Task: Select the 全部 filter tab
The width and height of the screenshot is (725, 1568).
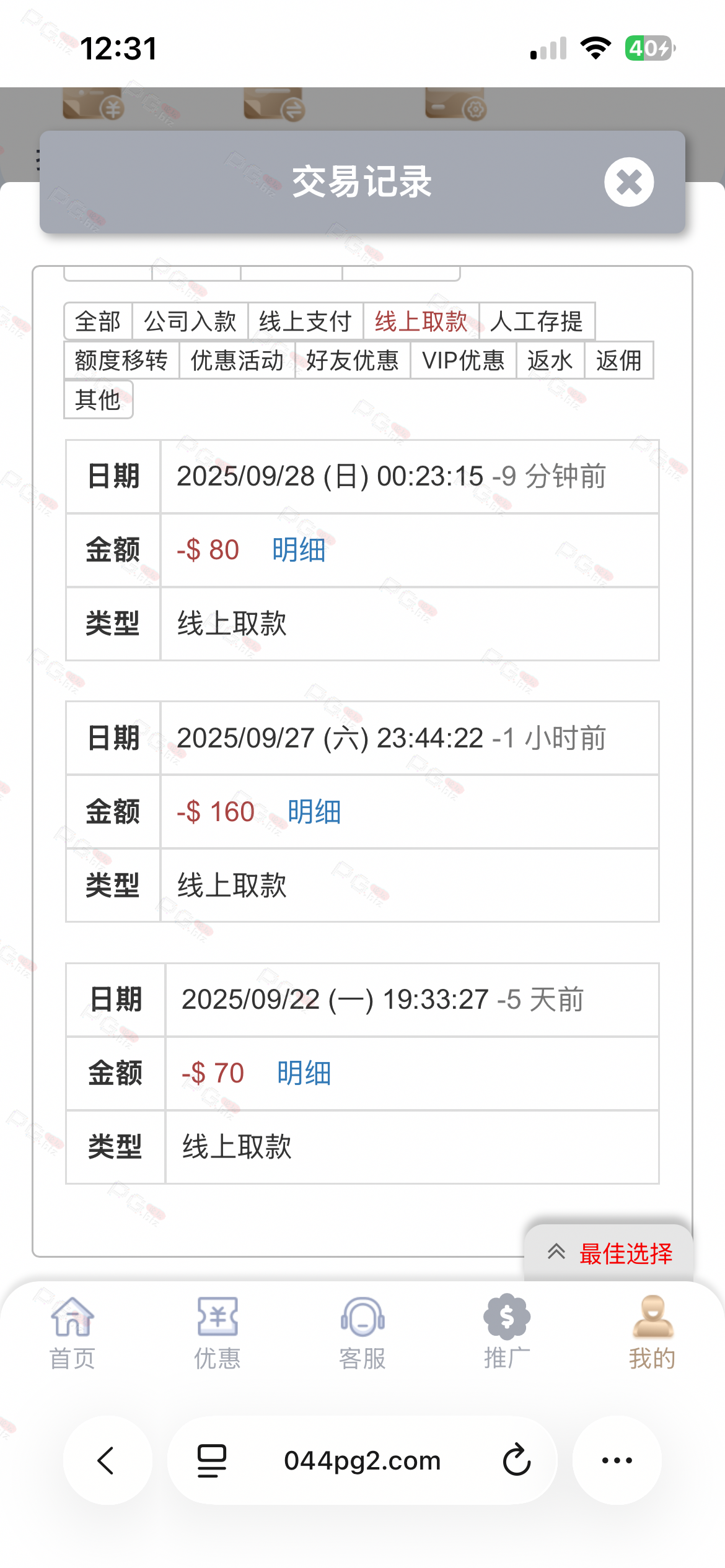Action: pos(98,321)
